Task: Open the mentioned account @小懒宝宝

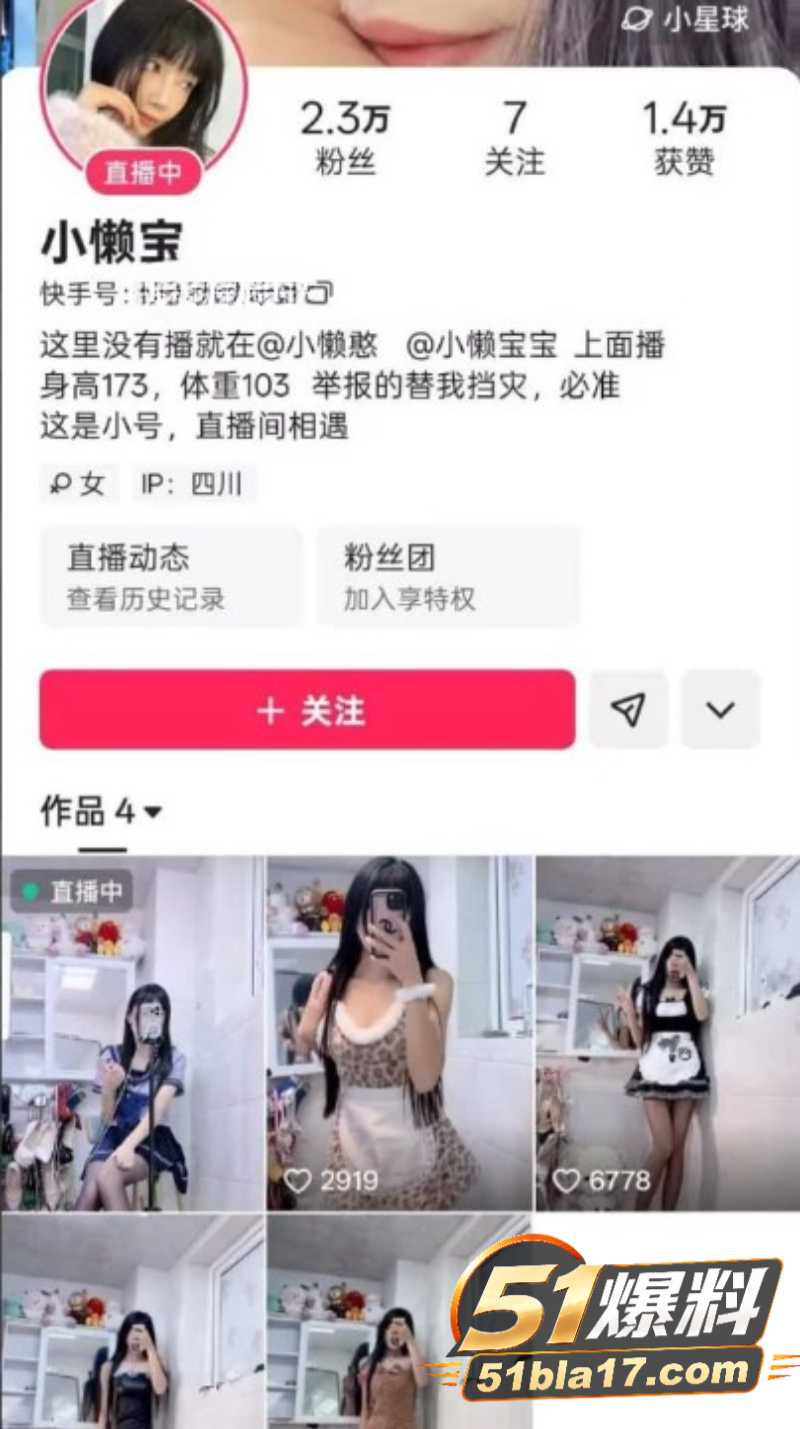Action: (482, 346)
